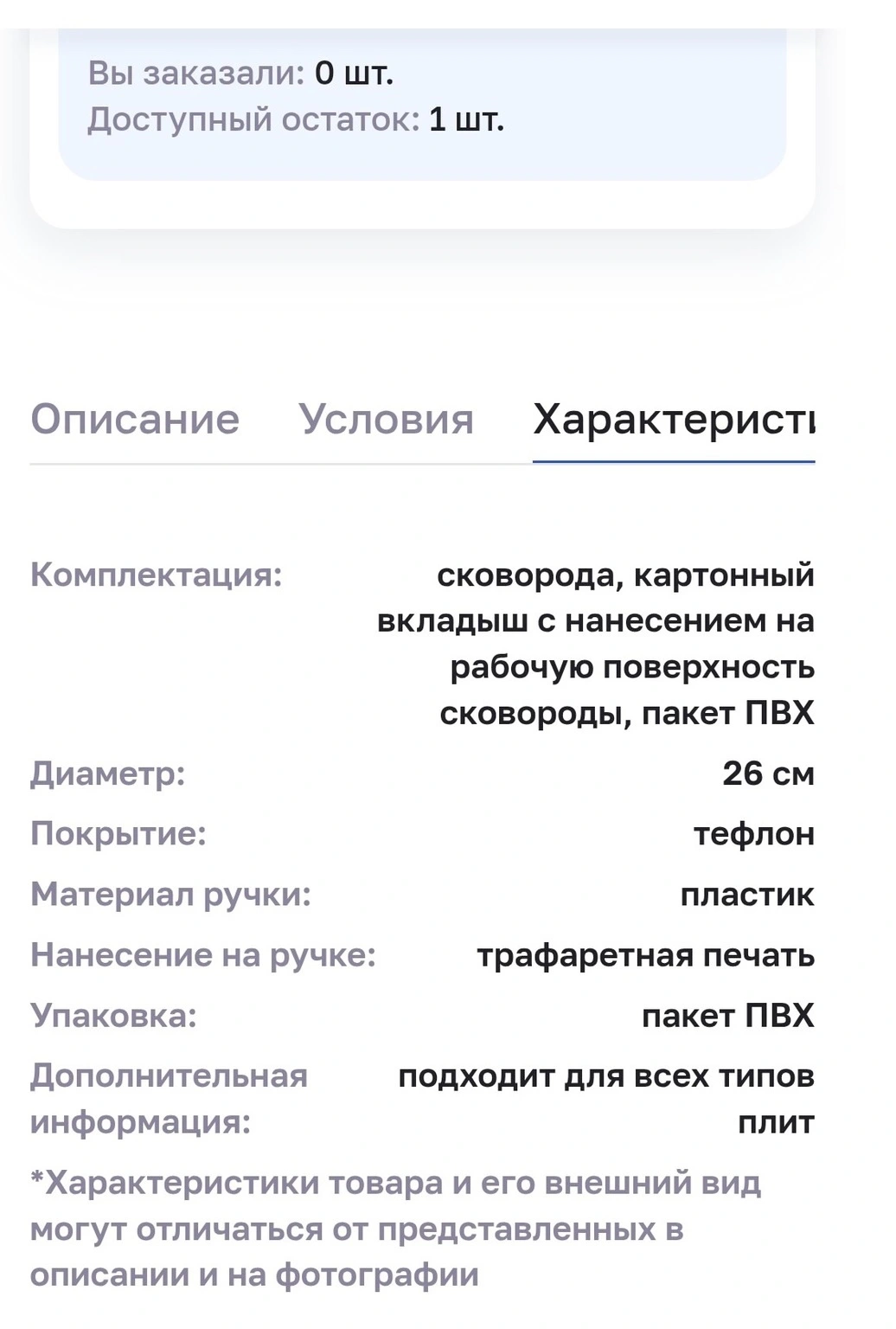This screenshot has height=1329, width=896.
Task: Select the Характеристики tab
Action: tap(674, 421)
